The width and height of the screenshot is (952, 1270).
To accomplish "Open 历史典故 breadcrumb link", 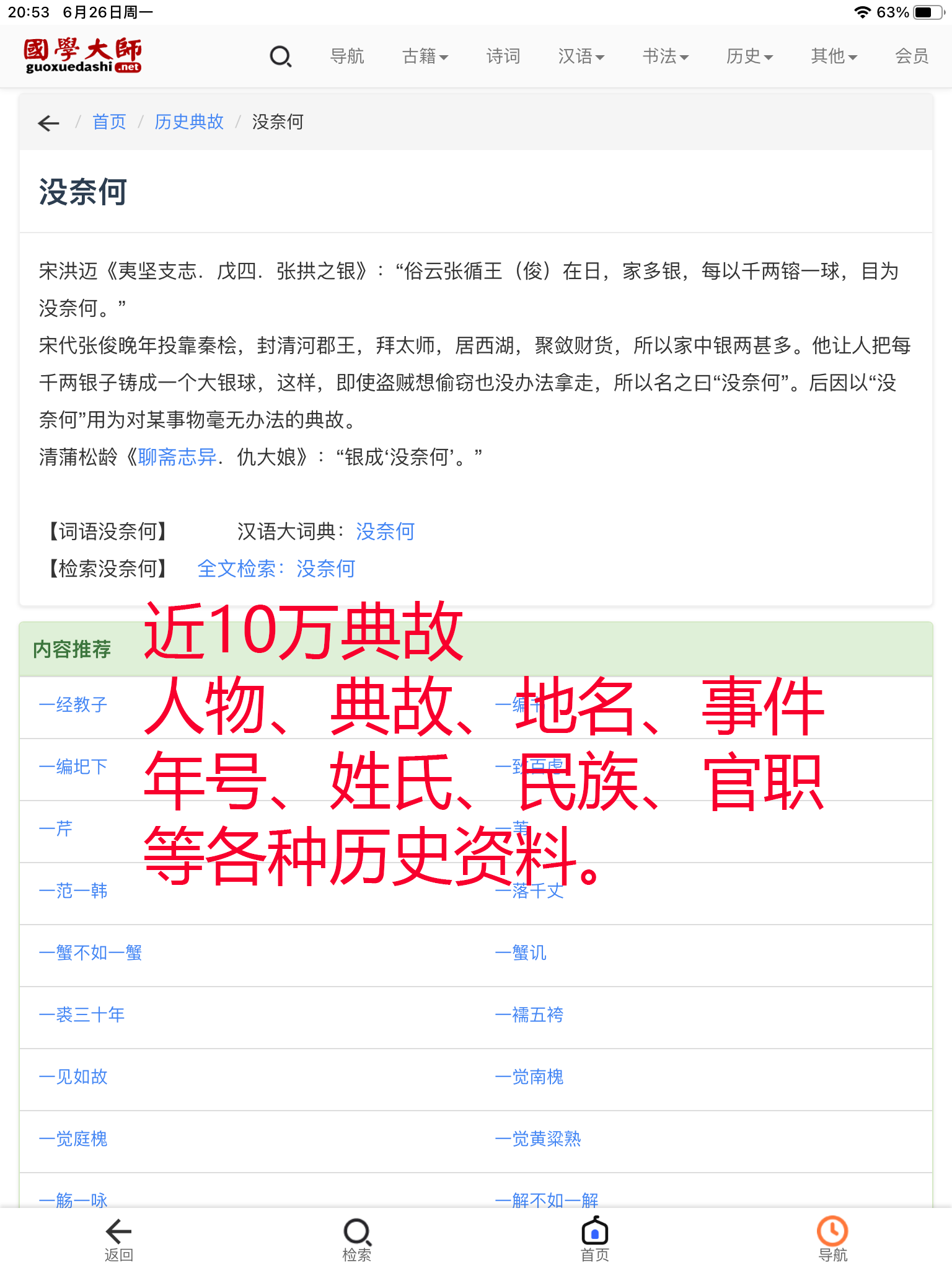I will tap(189, 122).
